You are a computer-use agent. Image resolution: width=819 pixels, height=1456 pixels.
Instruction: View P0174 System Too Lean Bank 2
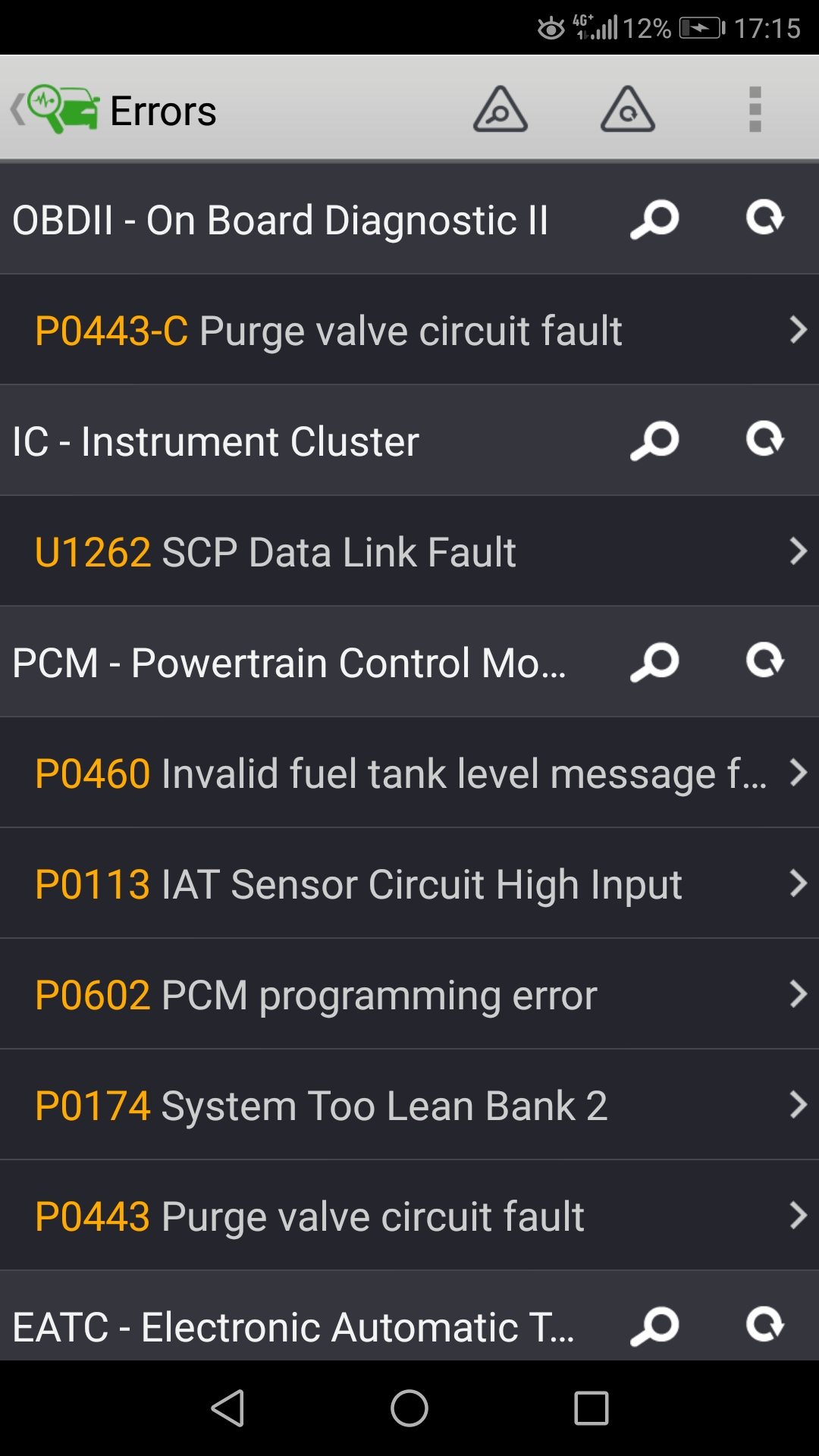tap(409, 1105)
